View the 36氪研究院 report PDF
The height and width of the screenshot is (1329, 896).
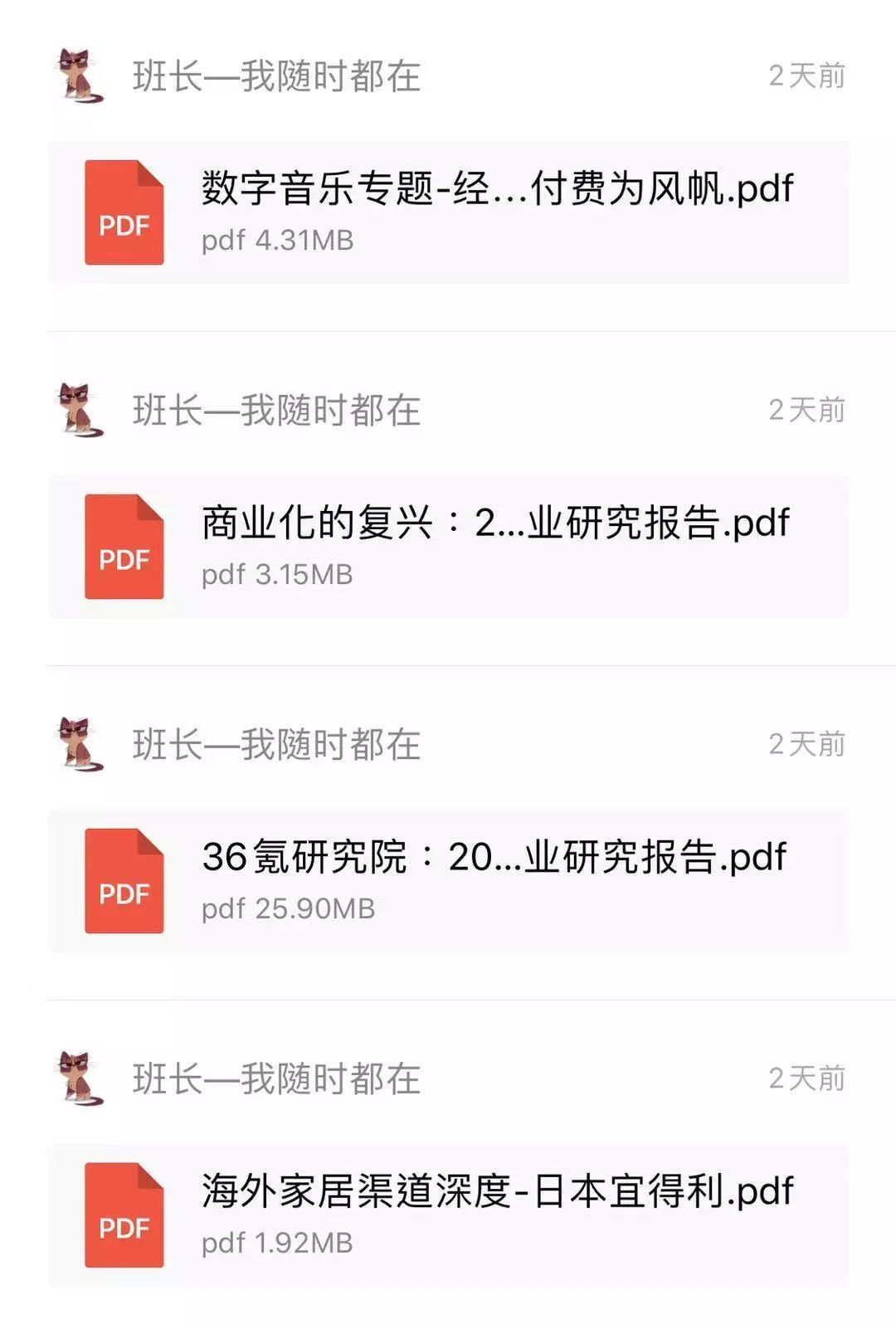(x=448, y=881)
